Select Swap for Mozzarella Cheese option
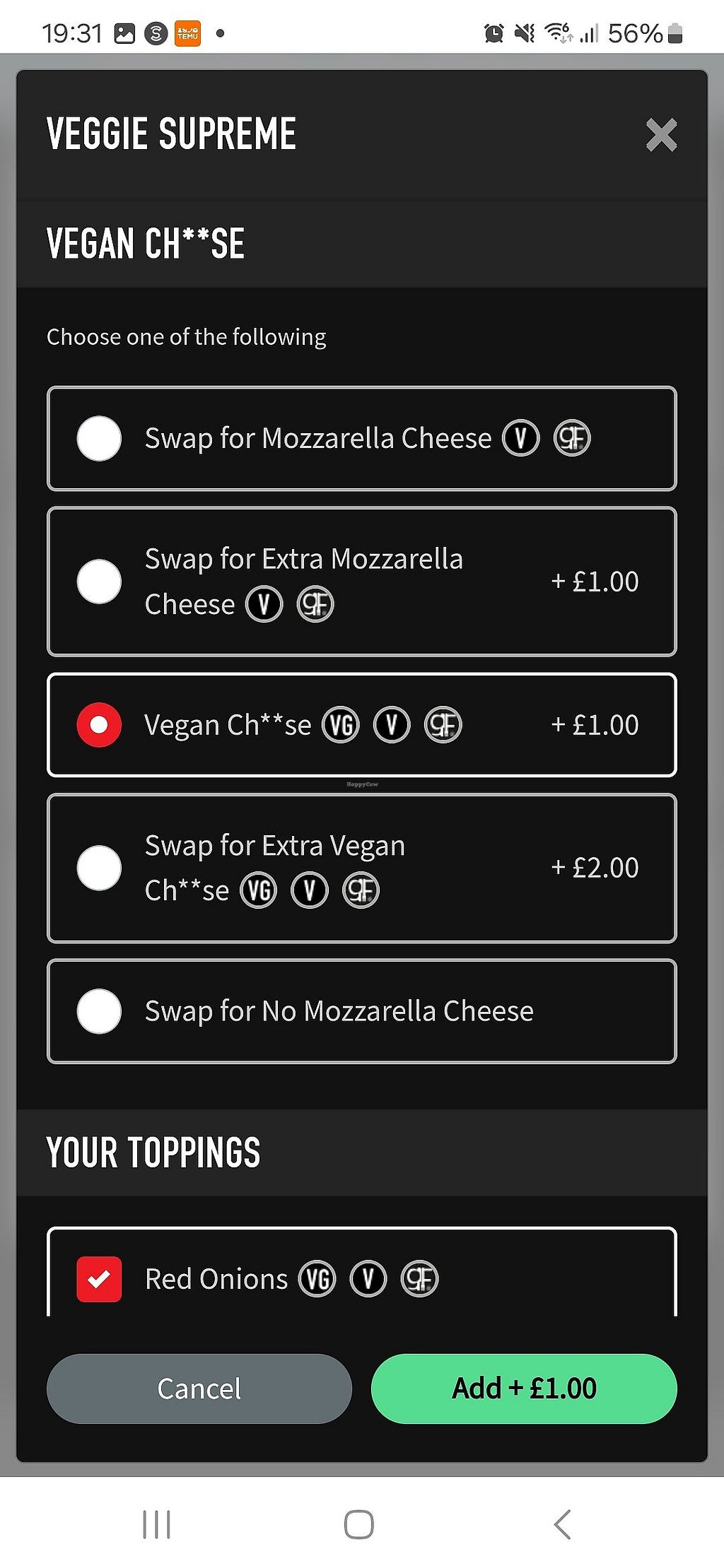The width and height of the screenshot is (724, 1568). click(361, 438)
